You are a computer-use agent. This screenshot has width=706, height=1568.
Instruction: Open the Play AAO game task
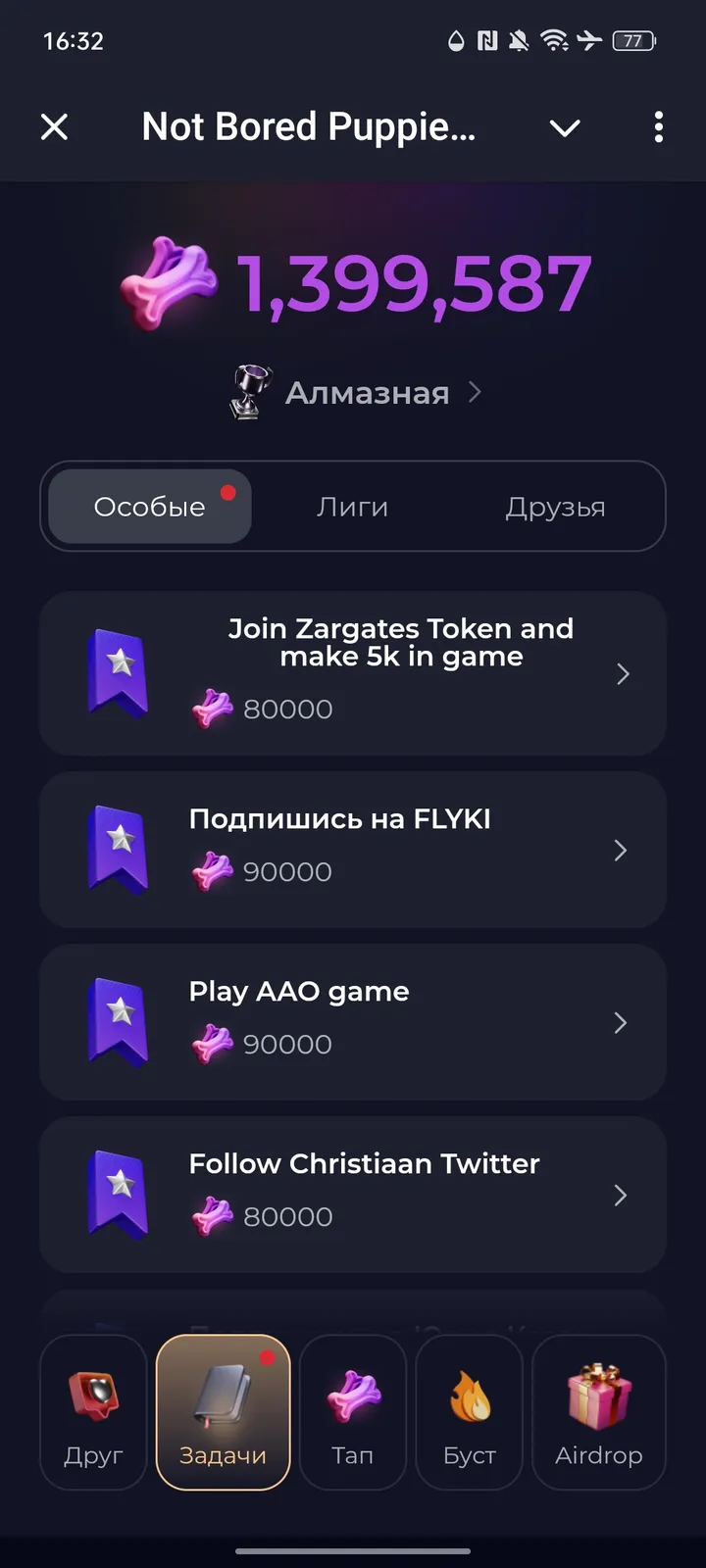(353, 1022)
